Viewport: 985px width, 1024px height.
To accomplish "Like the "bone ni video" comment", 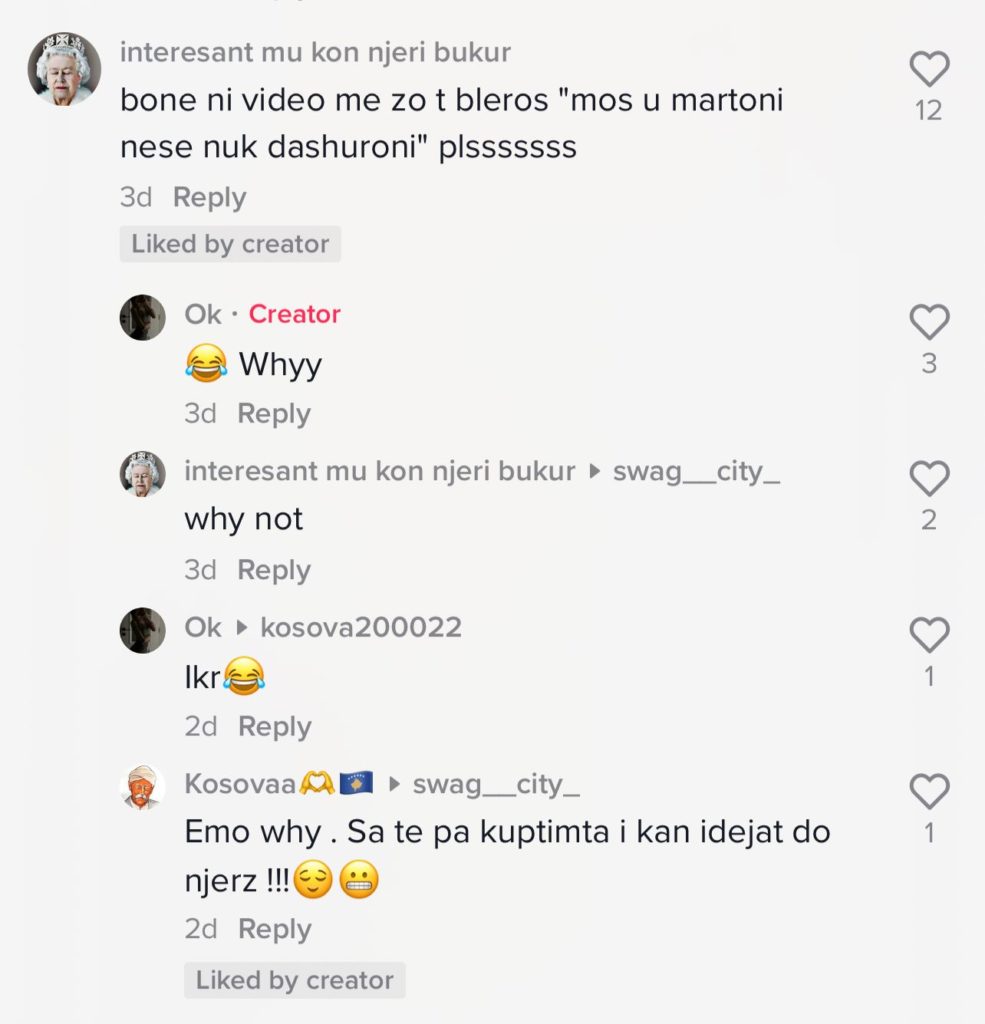I will pyautogui.click(x=929, y=69).
